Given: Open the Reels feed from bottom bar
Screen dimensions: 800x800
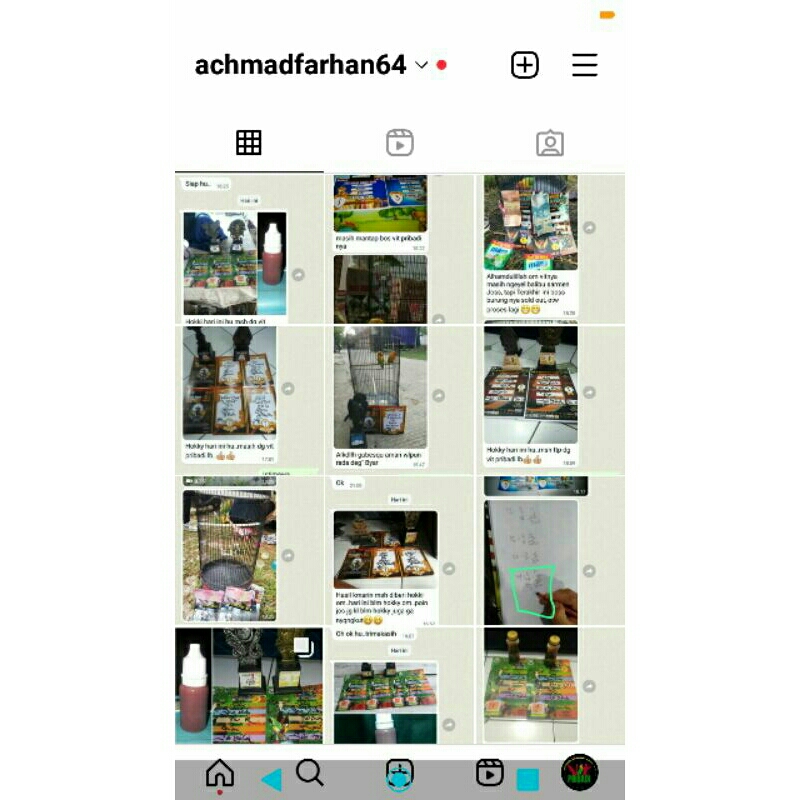Looking at the screenshot, I should tap(489, 773).
